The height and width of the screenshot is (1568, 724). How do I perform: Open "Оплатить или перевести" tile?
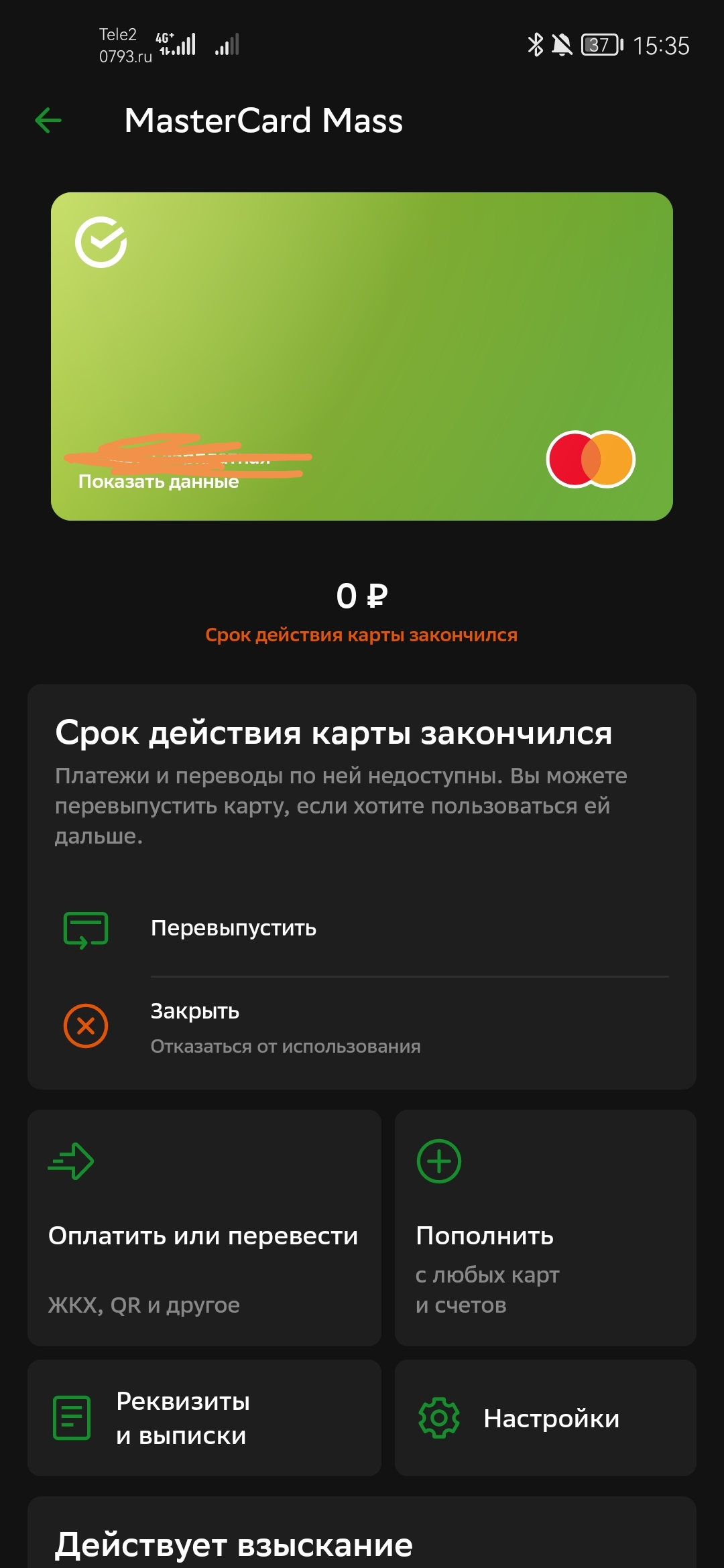(x=204, y=1228)
